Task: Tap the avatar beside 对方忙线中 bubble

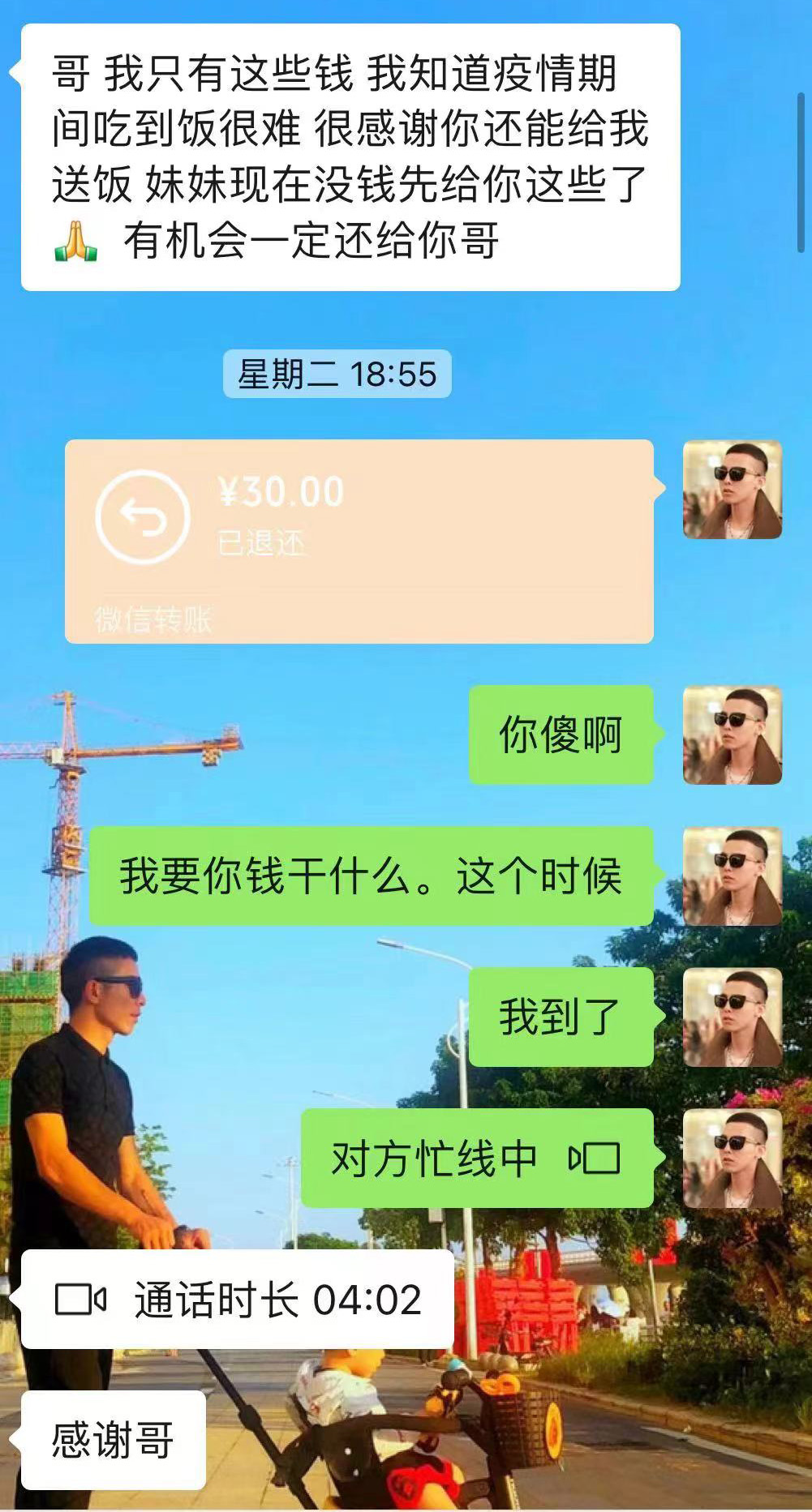Action: coord(732,1158)
